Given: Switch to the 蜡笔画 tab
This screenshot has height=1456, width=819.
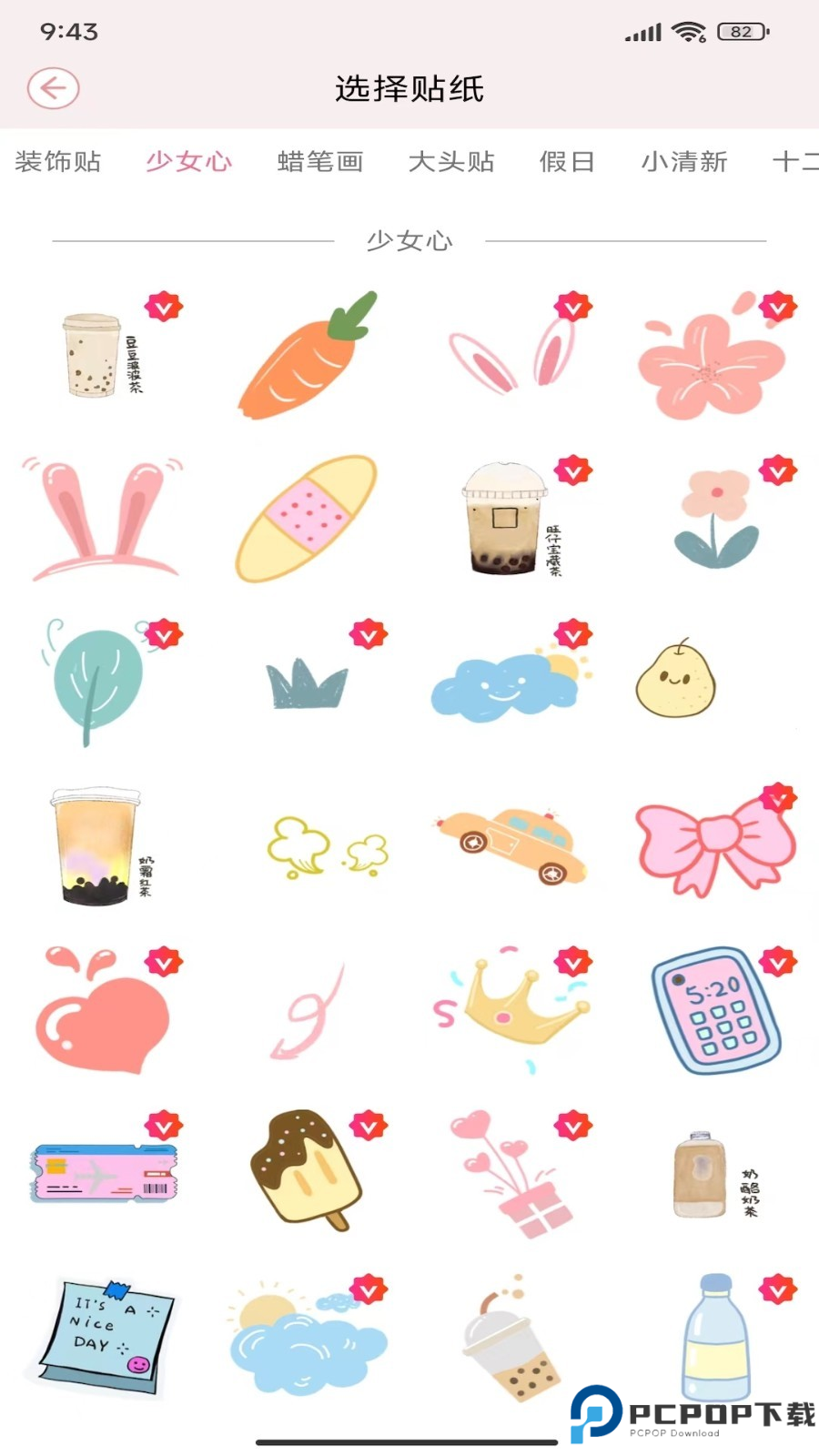Looking at the screenshot, I should (x=319, y=162).
